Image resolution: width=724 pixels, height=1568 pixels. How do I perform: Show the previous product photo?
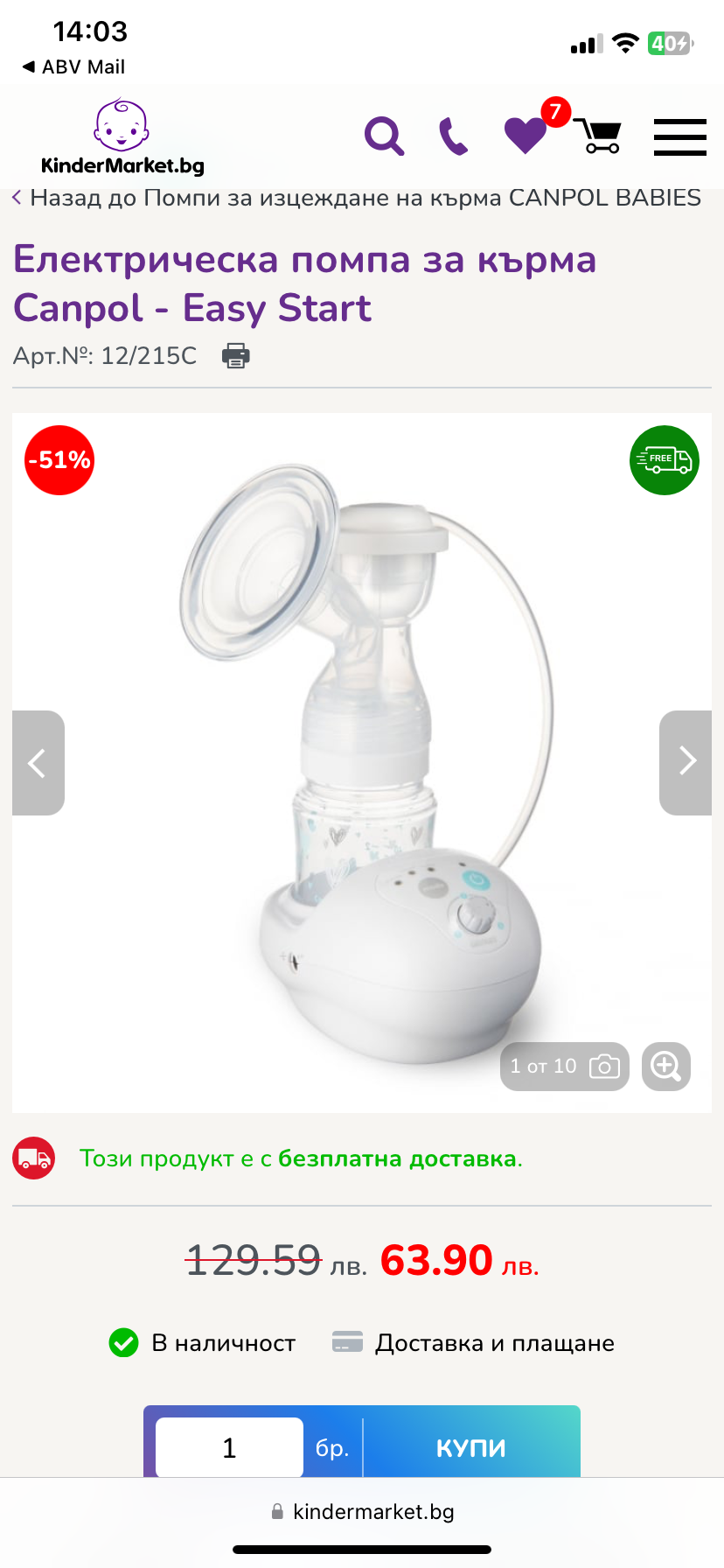click(x=38, y=763)
